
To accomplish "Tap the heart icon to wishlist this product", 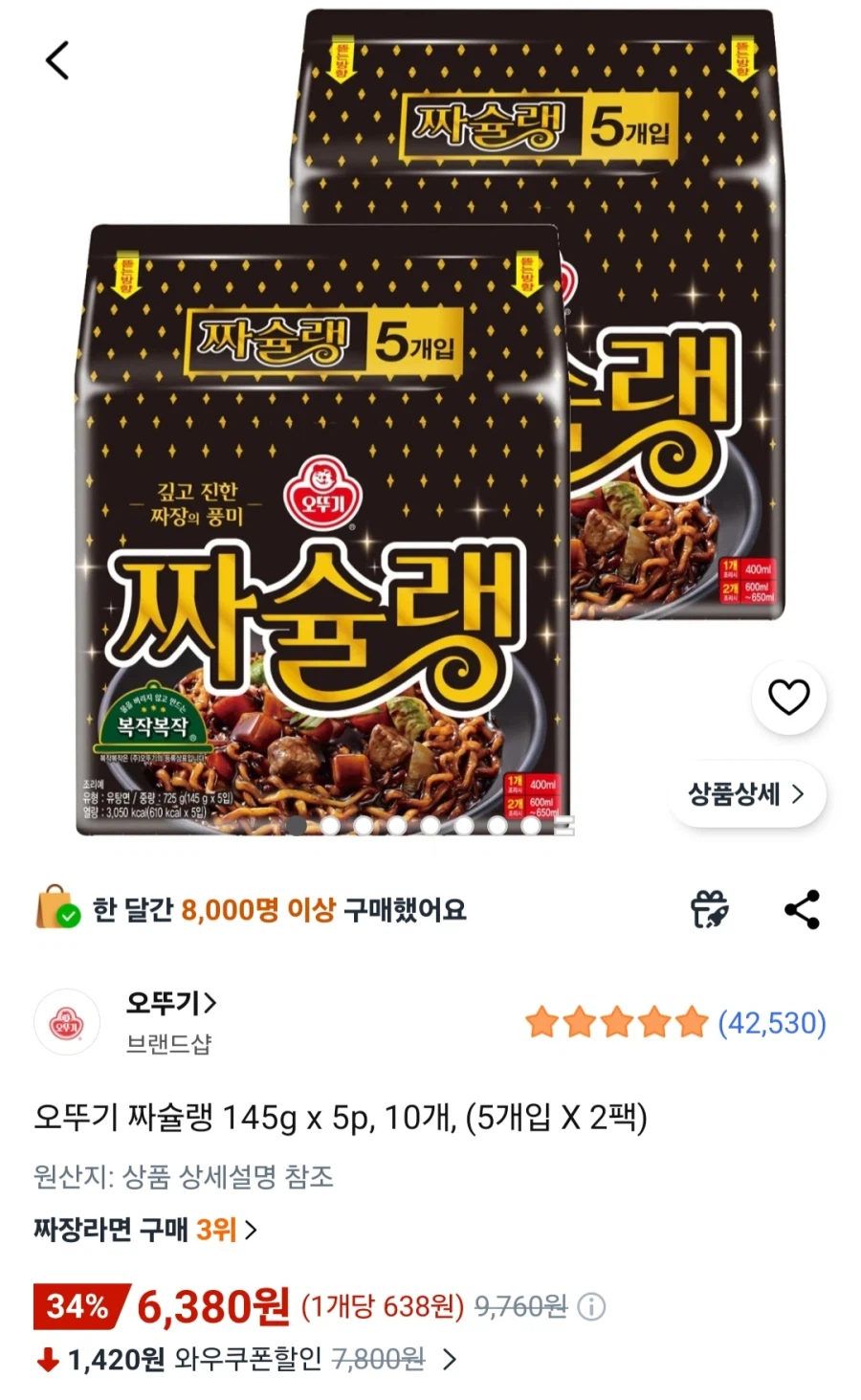I will click(x=788, y=699).
